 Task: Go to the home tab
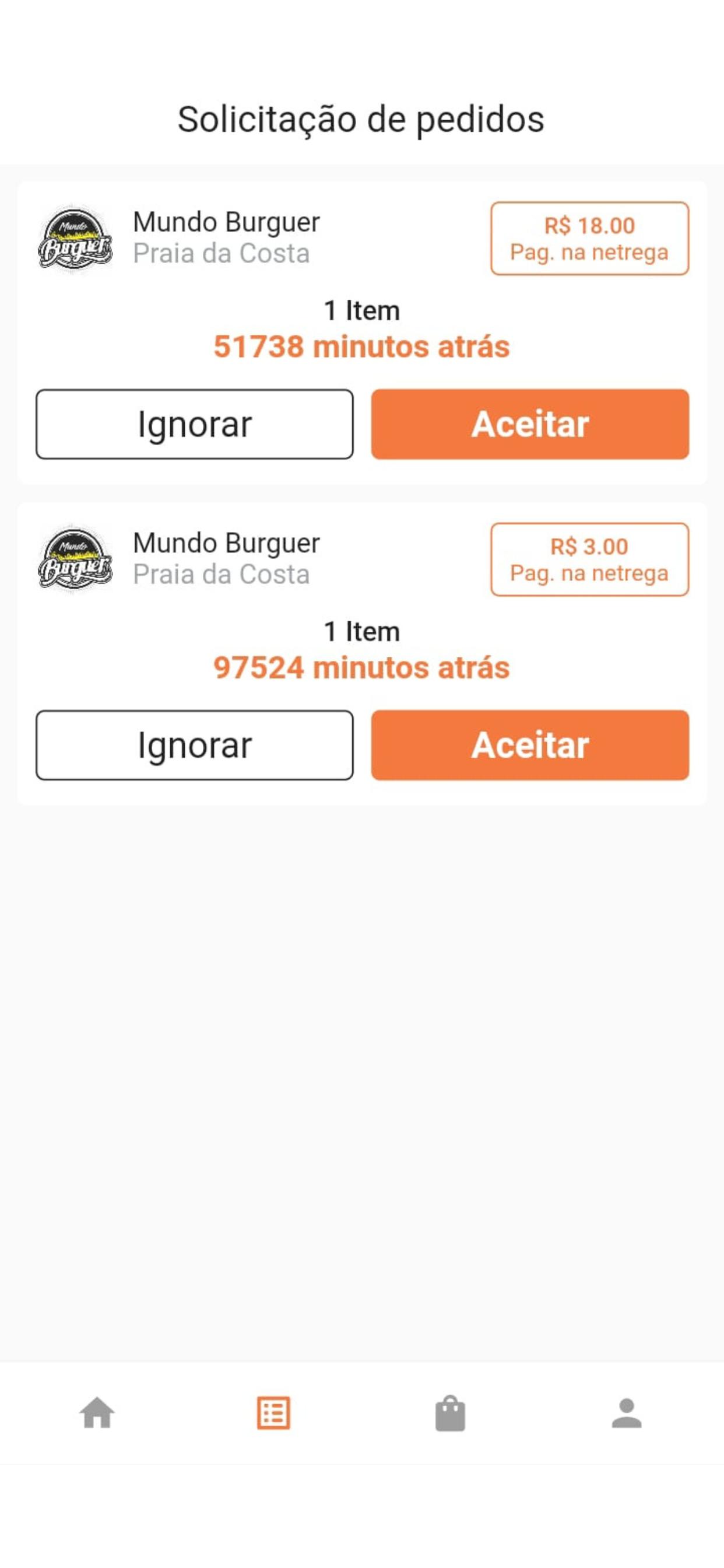tap(97, 1413)
